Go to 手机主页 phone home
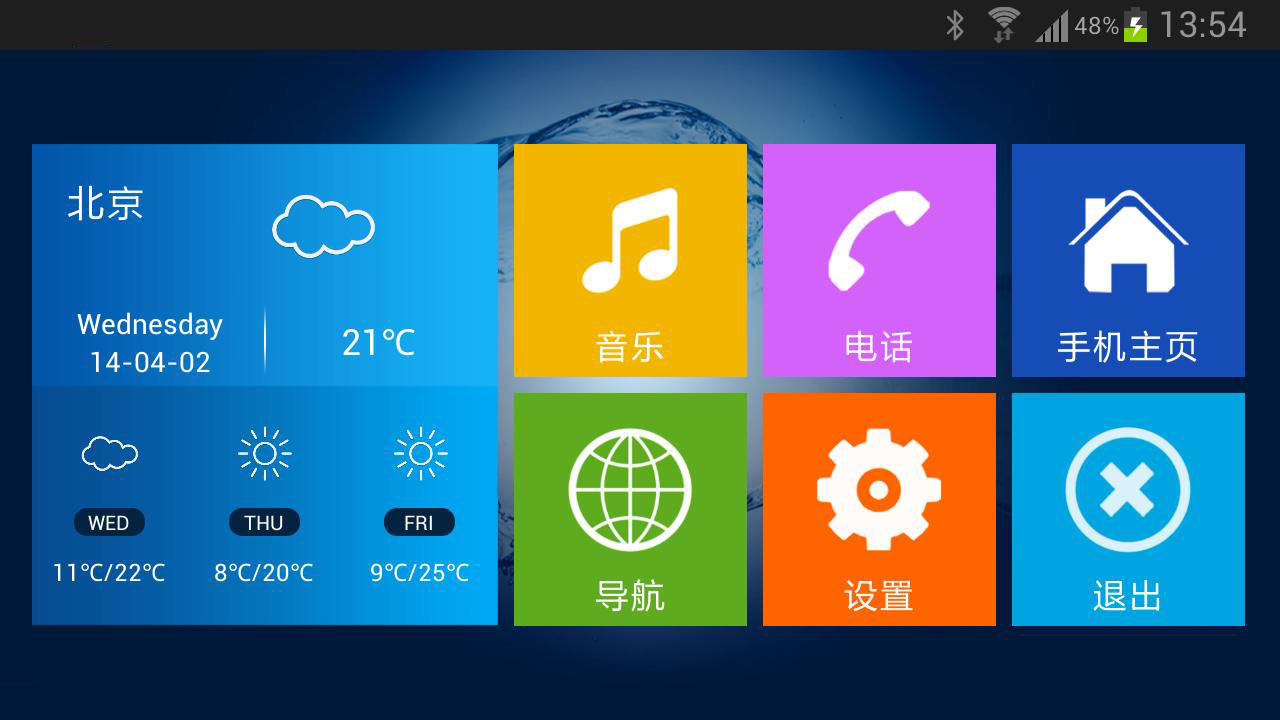 (1128, 260)
